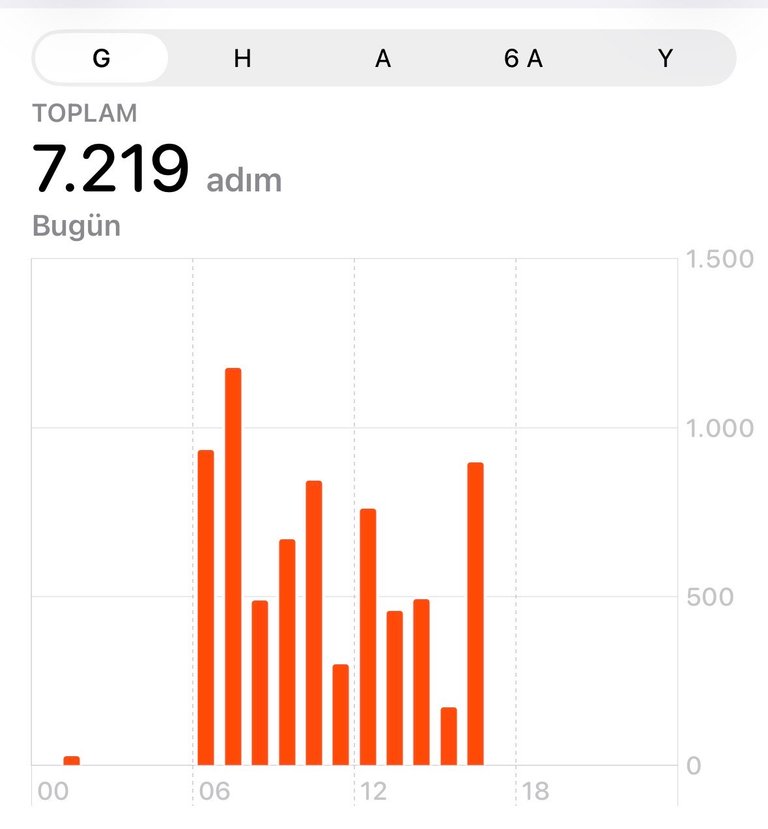Switch to the H weekly view

pyautogui.click(x=242, y=58)
